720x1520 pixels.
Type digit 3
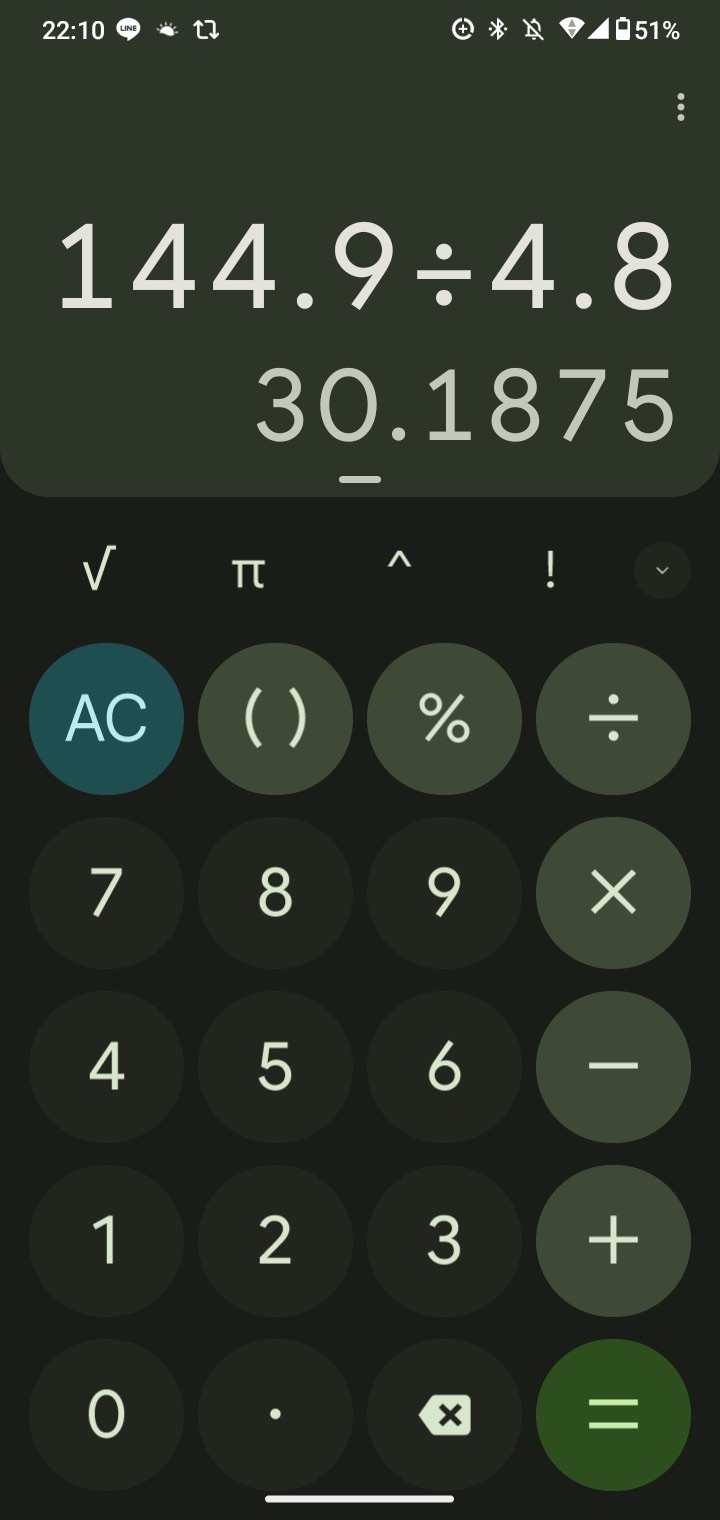444,1240
